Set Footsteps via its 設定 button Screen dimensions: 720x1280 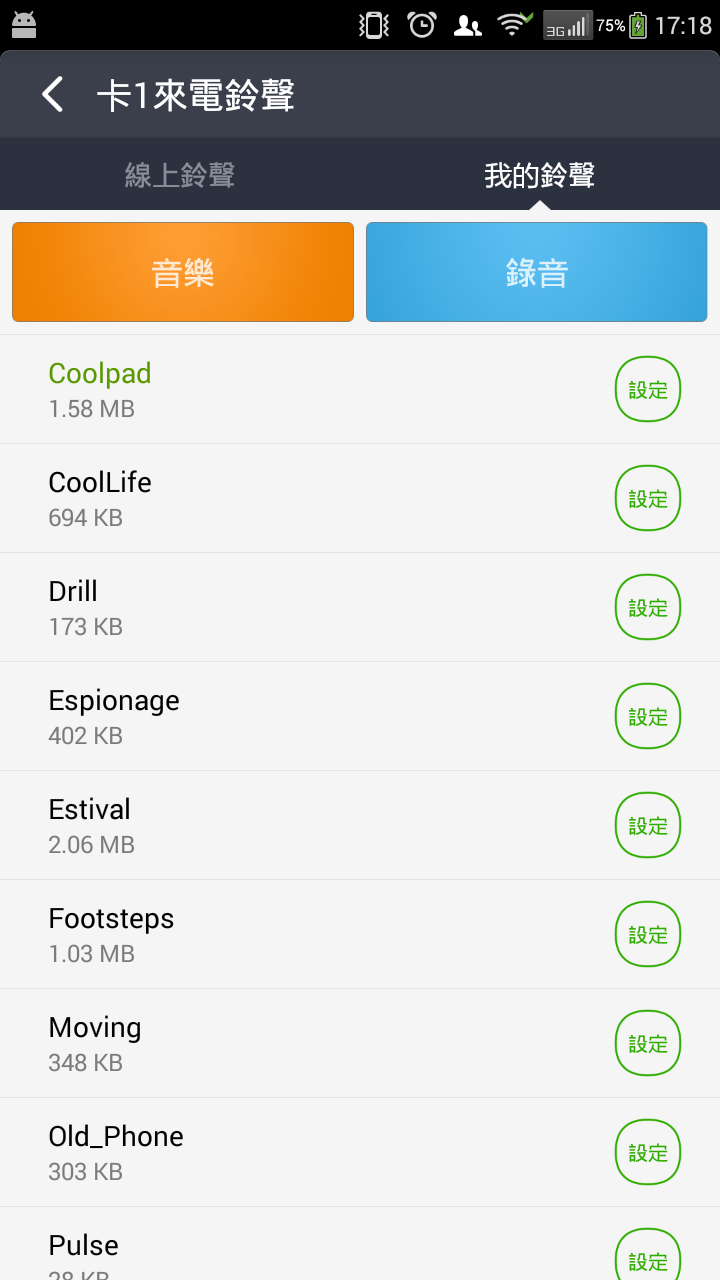(648, 935)
